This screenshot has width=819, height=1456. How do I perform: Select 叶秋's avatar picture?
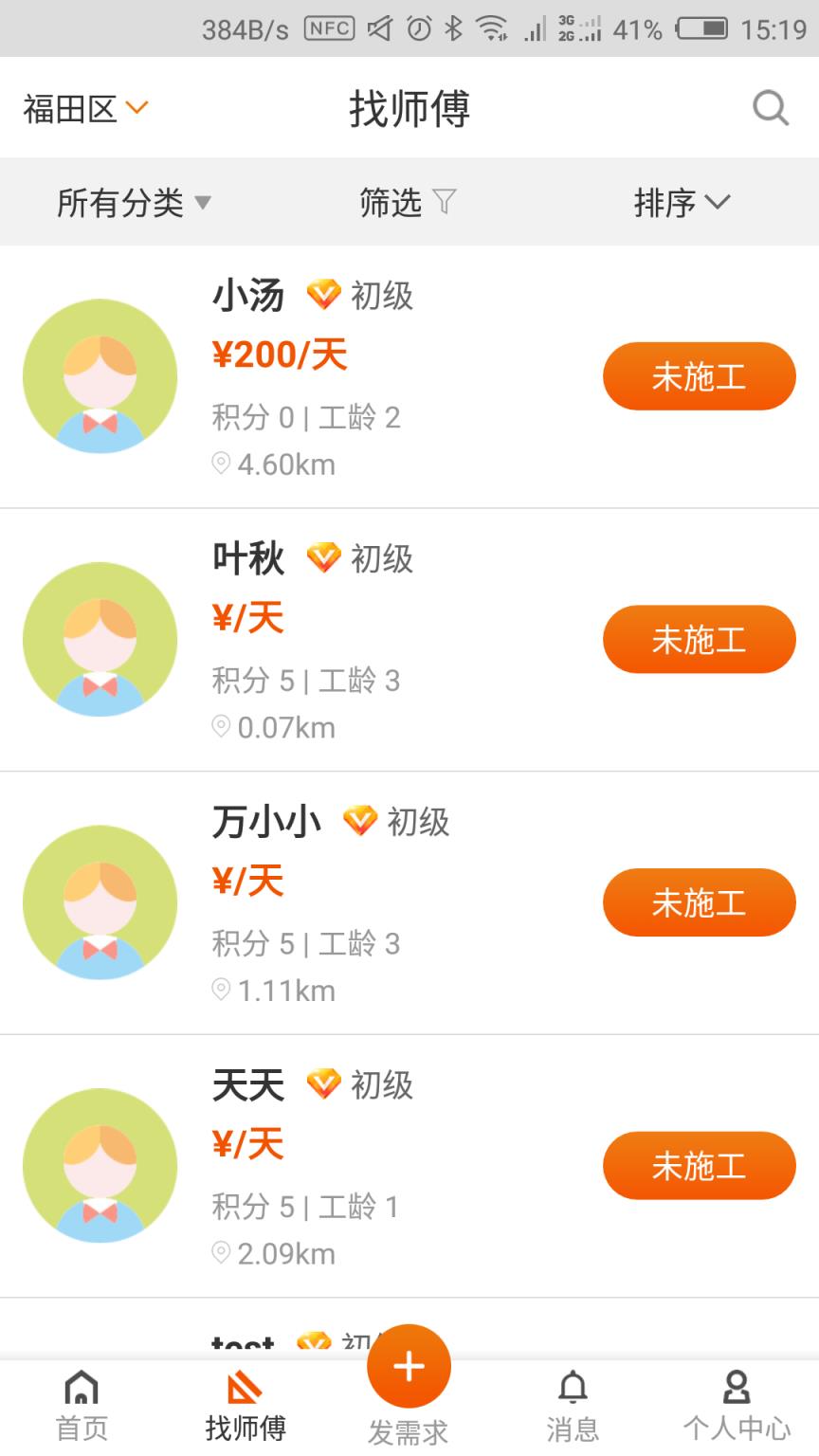(x=100, y=639)
